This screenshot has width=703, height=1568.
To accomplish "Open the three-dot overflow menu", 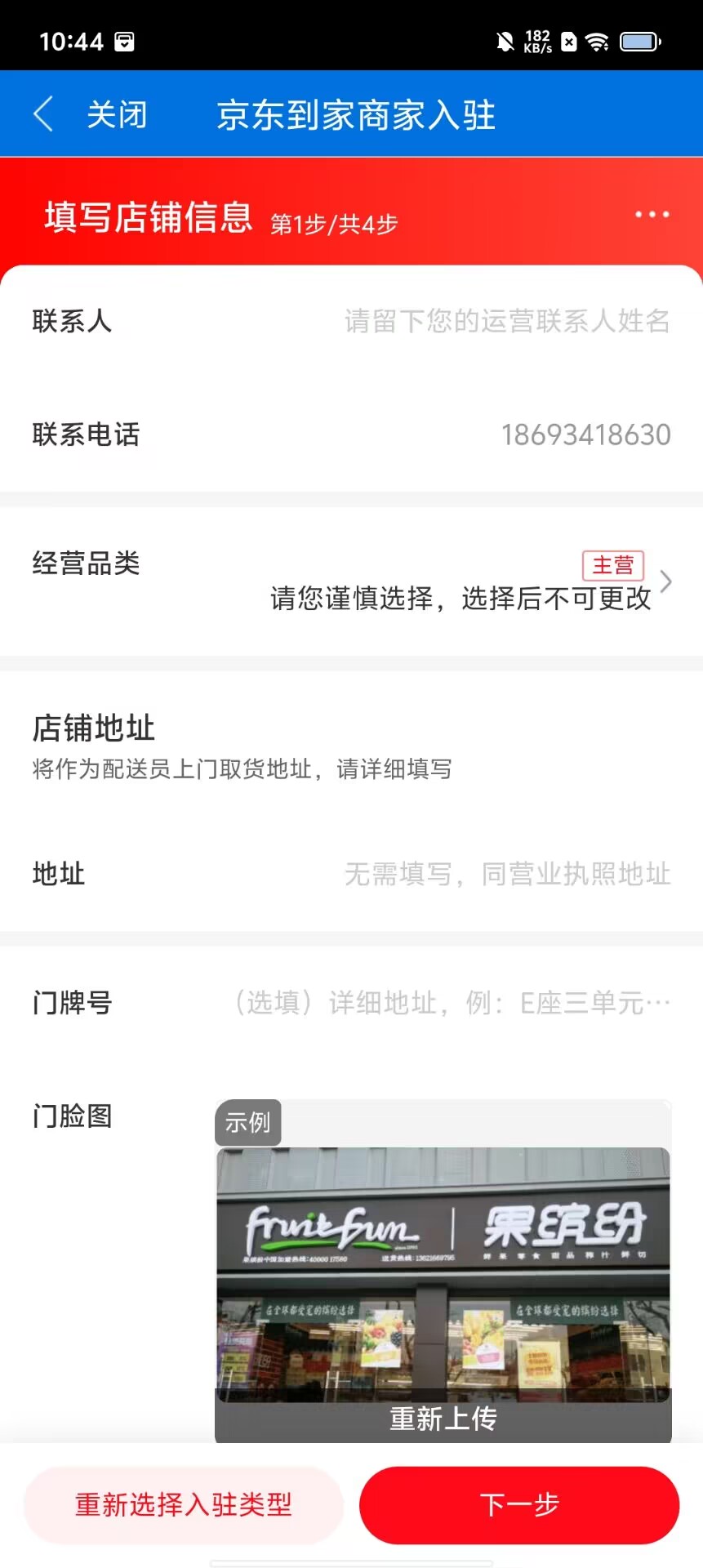I will tap(652, 215).
